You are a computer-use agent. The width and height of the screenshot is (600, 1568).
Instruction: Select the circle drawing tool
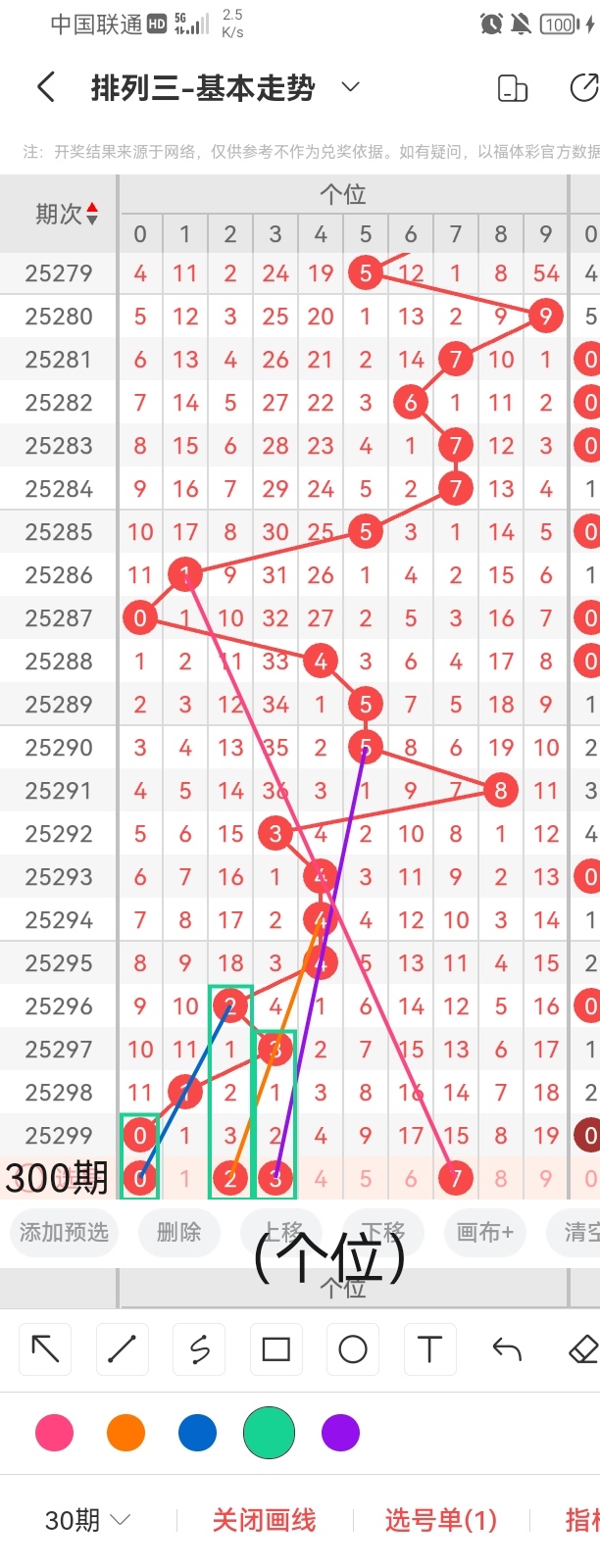pyautogui.click(x=352, y=1349)
